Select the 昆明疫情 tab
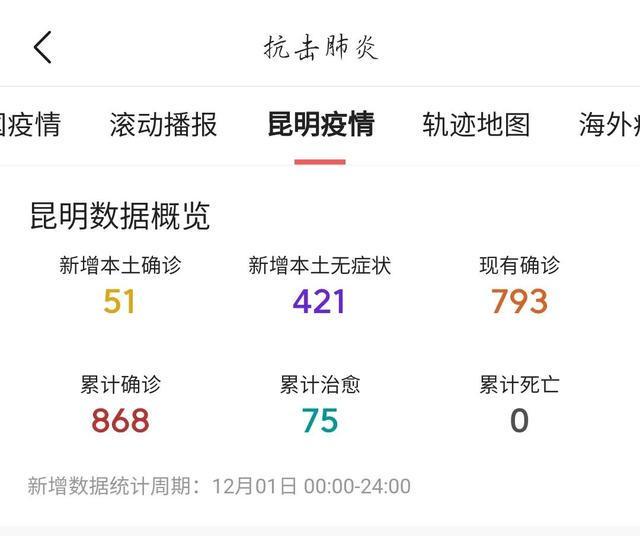640x545 pixels. [x=320, y=125]
